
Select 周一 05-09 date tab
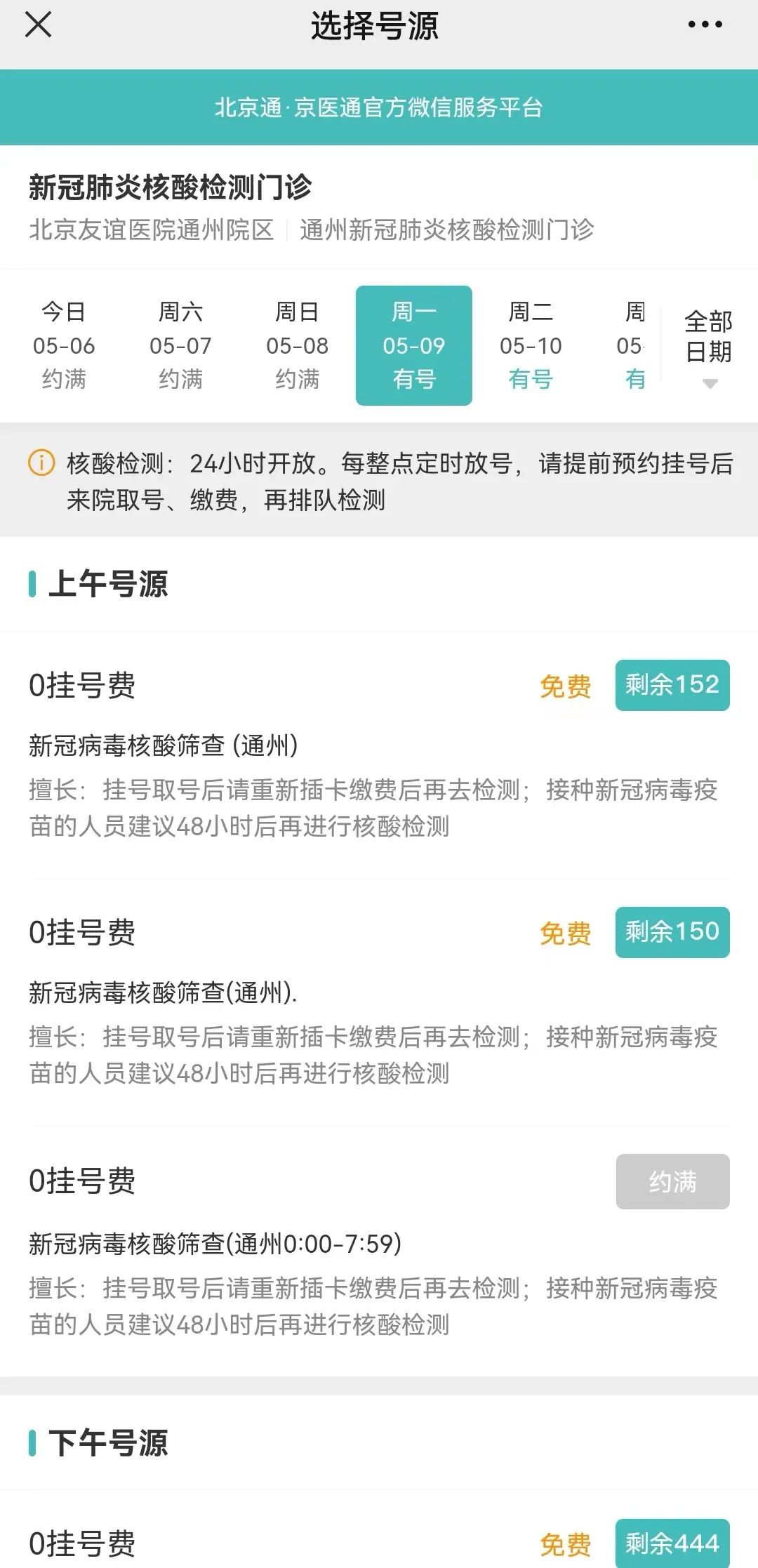point(414,345)
